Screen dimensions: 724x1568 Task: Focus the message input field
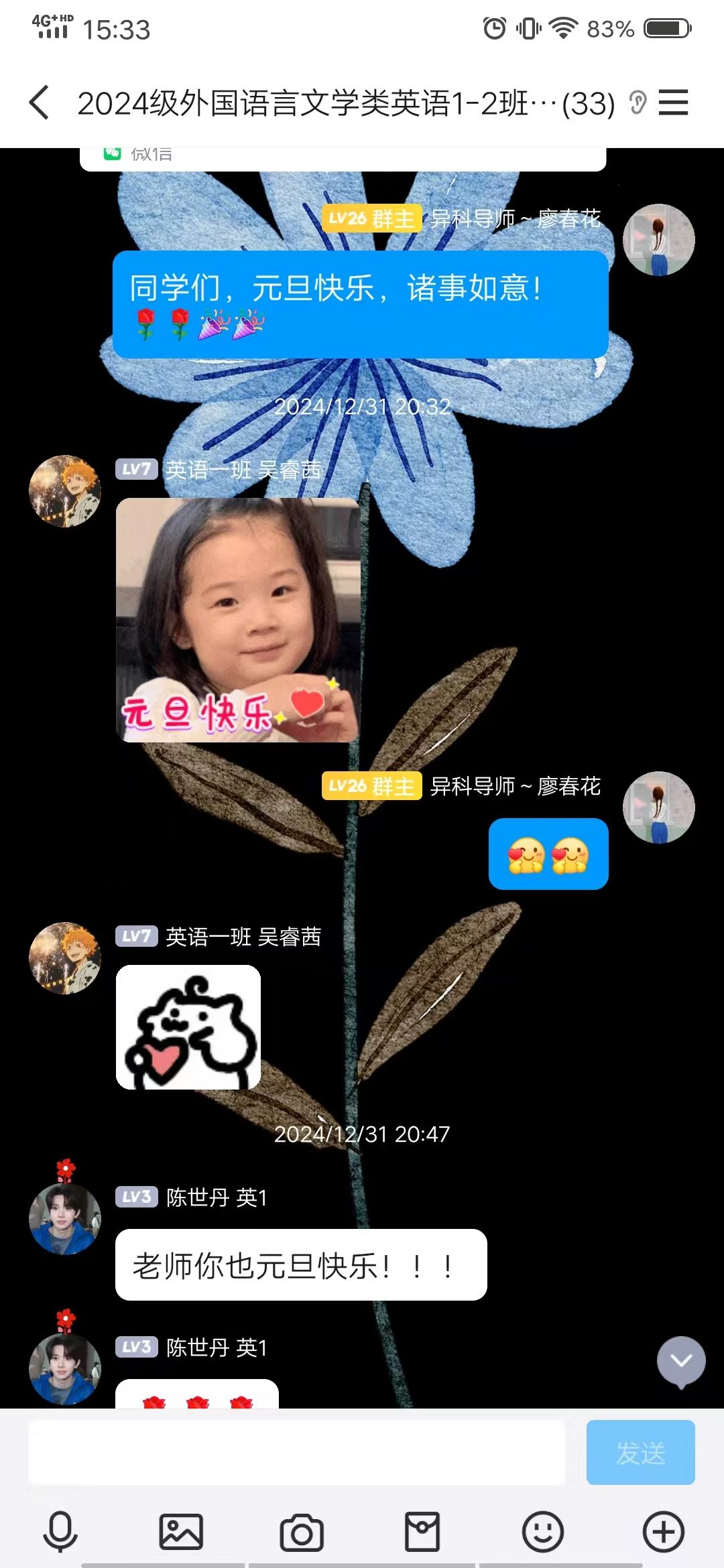pyautogui.click(x=296, y=1453)
